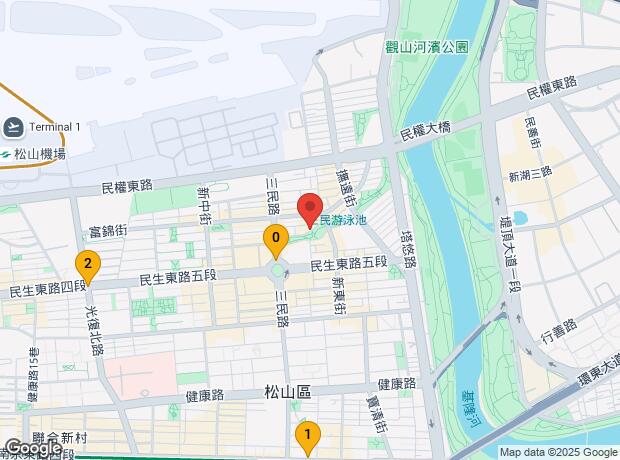The width and height of the screenshot is (620, 460).
Task: Open the orange map marker numbered 2
Action: pos(89,265)
